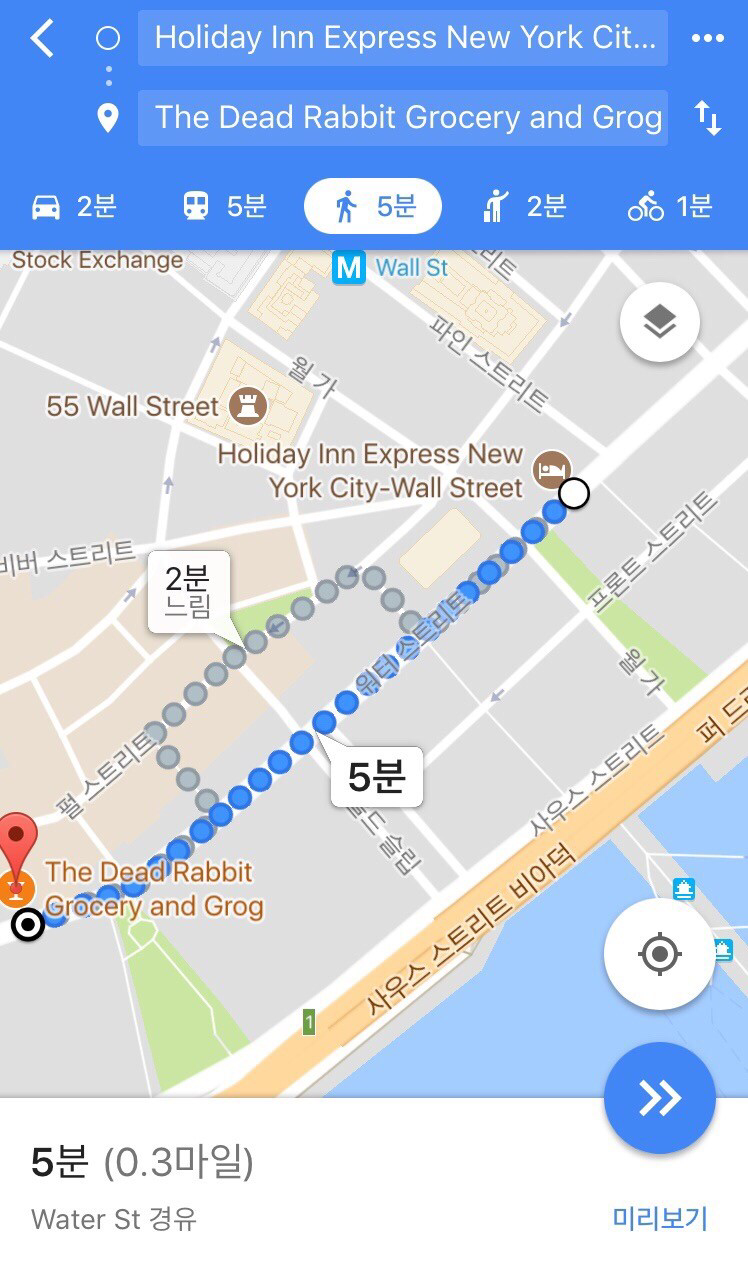This screenshot has height=1274, width=748.
Task: Switch to driving mode 2분
Action: click(74, 207)
